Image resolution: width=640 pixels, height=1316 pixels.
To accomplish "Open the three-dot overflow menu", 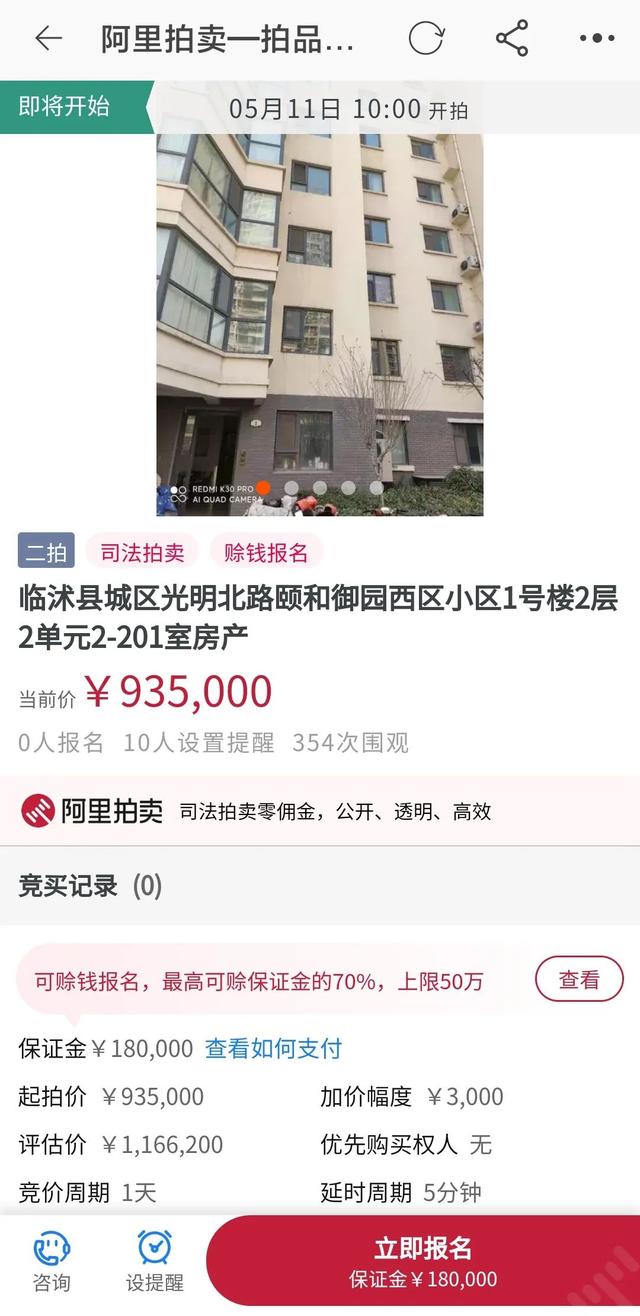I will (597, 39).
